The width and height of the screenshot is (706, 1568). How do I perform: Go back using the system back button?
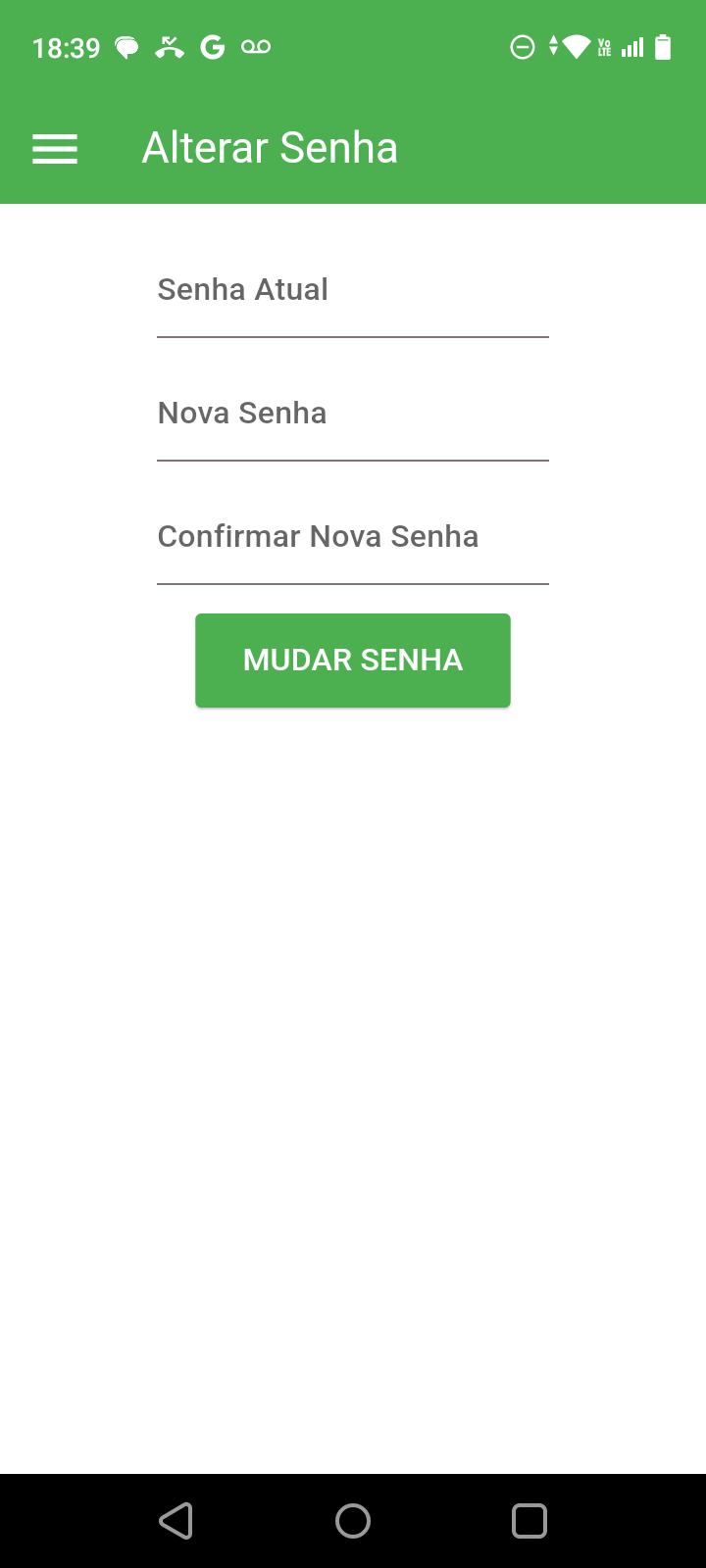(x=176, y=1521)
